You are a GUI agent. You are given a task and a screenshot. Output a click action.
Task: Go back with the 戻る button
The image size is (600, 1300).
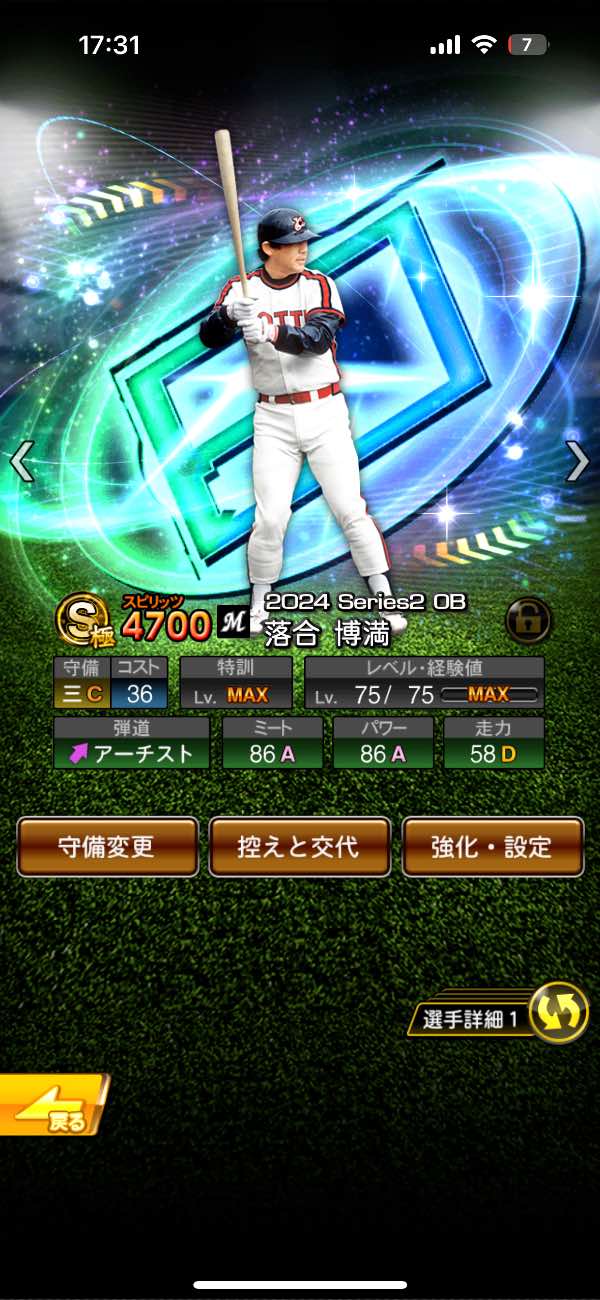(52, 1104)
